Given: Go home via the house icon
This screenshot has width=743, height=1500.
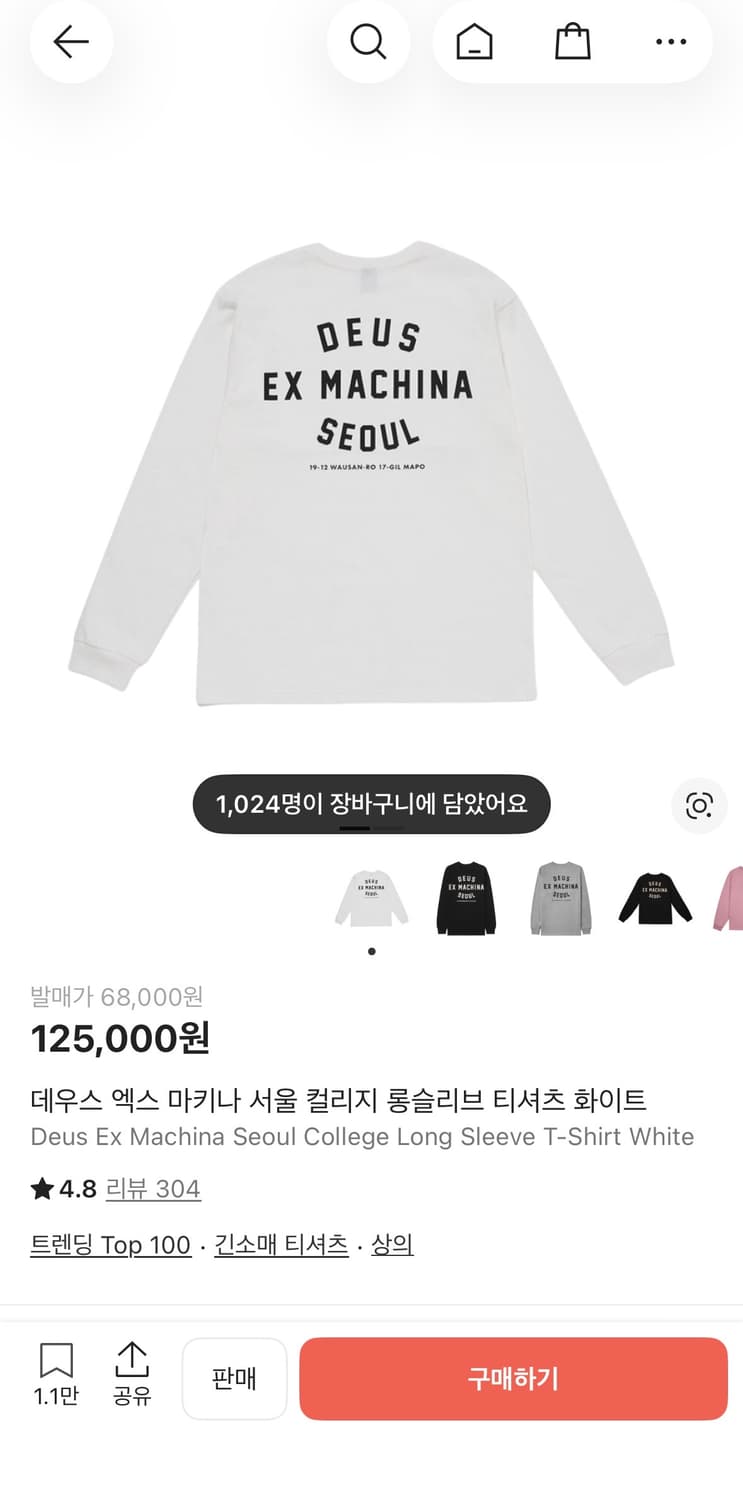Looking at the screenshot, I should click(473, 42).
